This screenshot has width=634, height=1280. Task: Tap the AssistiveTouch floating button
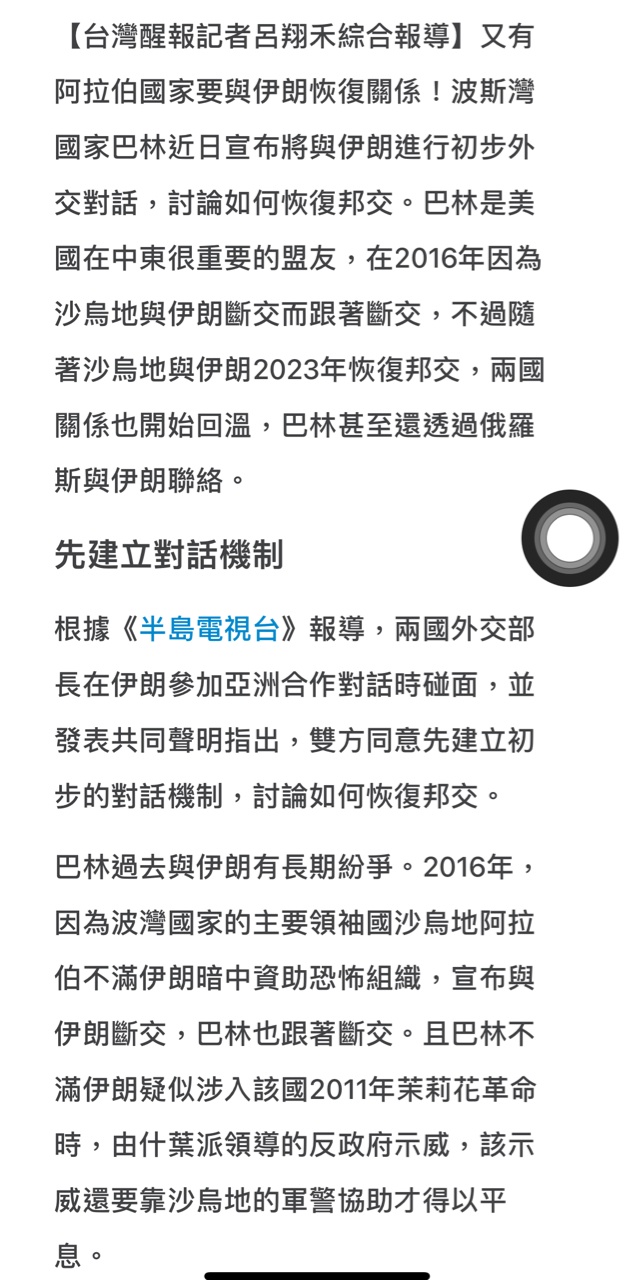(570, 538)
